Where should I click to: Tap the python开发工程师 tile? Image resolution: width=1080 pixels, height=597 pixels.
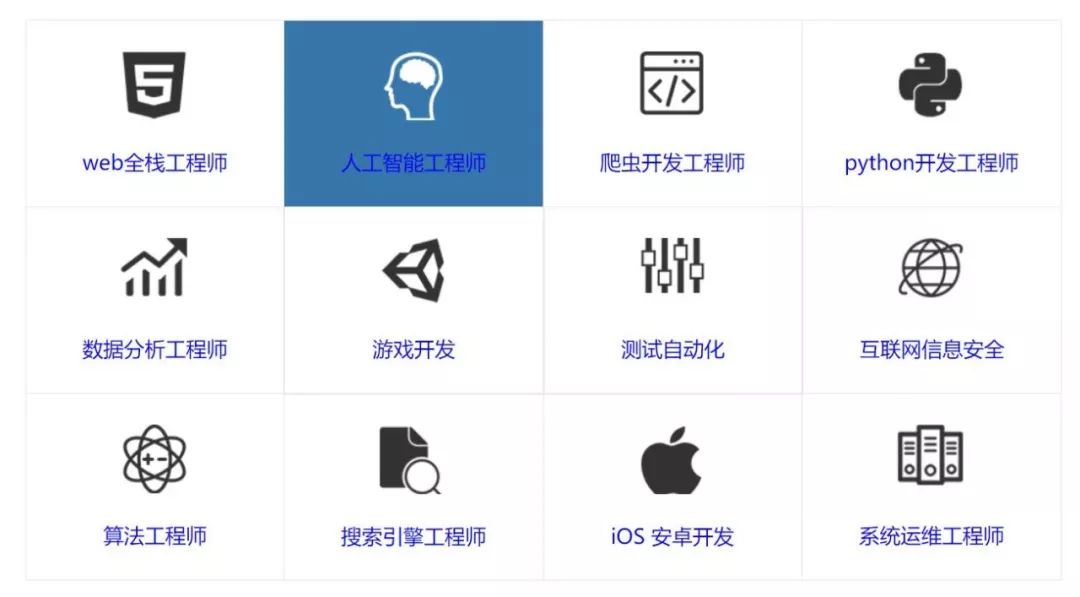pos(931,114)
